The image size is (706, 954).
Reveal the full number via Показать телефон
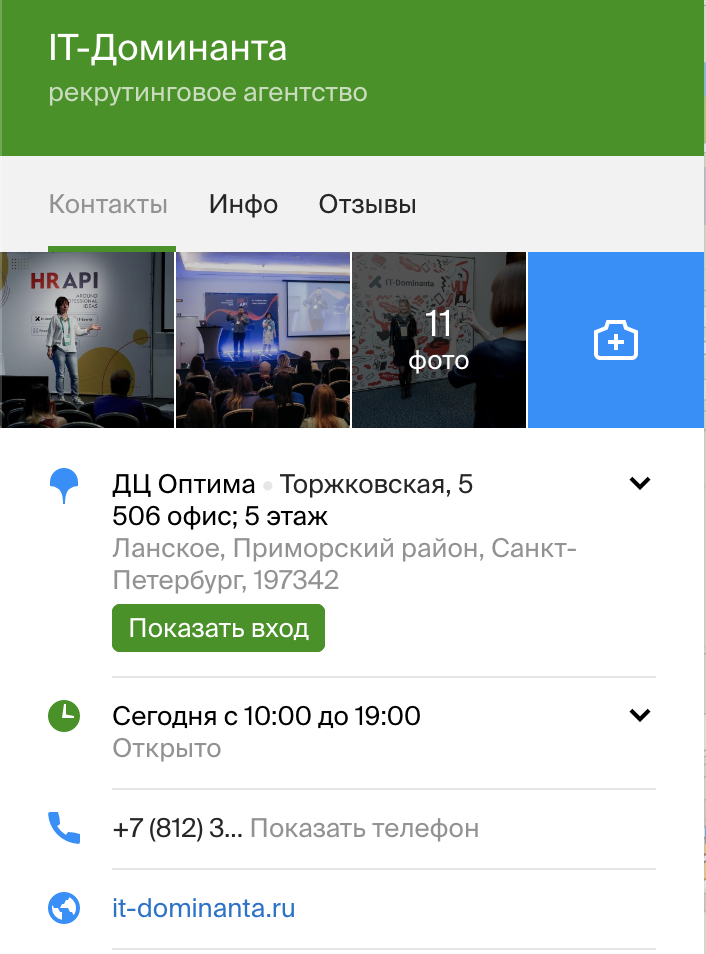364,828
